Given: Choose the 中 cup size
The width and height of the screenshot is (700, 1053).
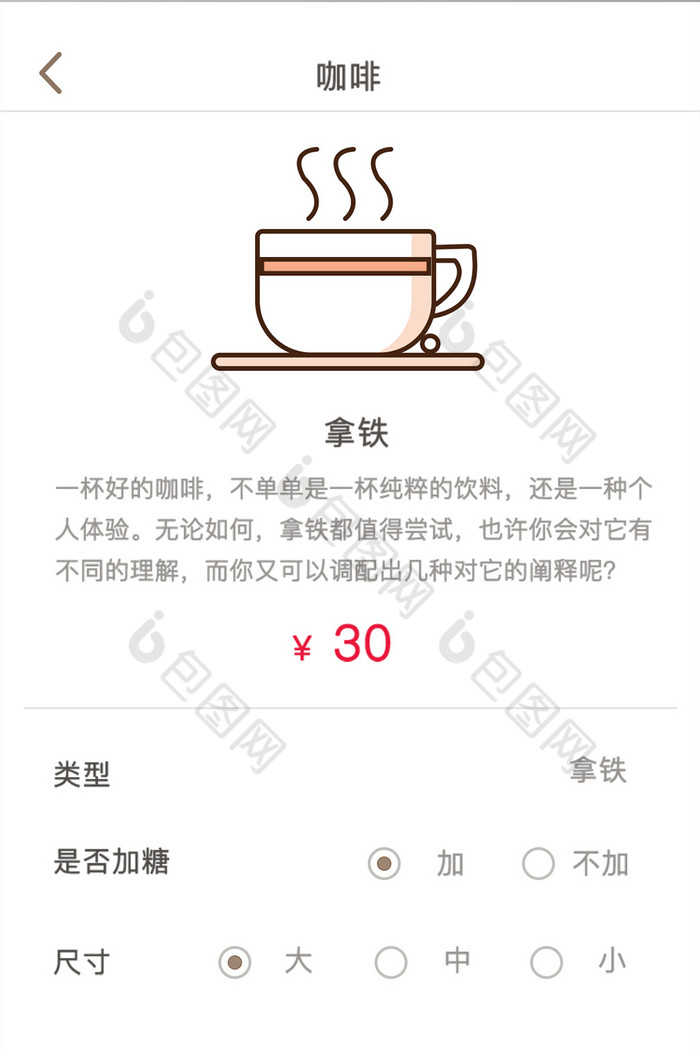Looking at the screenshot, I should (391, 962).
